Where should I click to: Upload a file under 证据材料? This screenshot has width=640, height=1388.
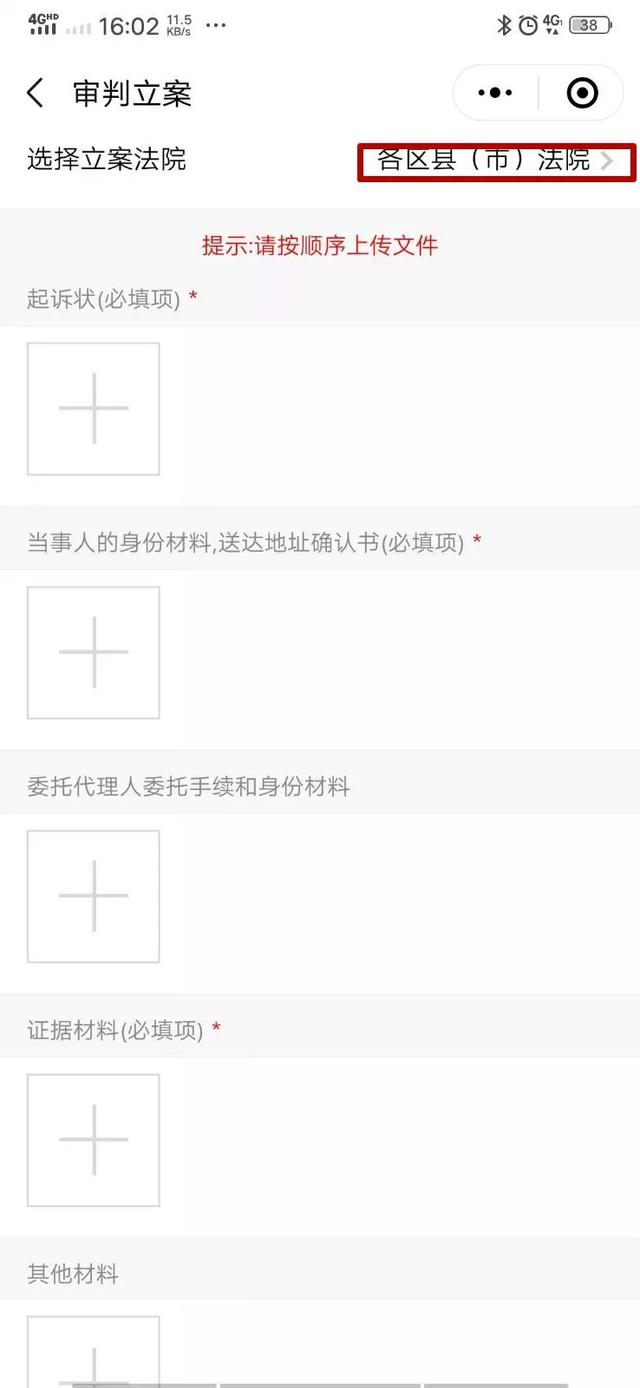93,1140
